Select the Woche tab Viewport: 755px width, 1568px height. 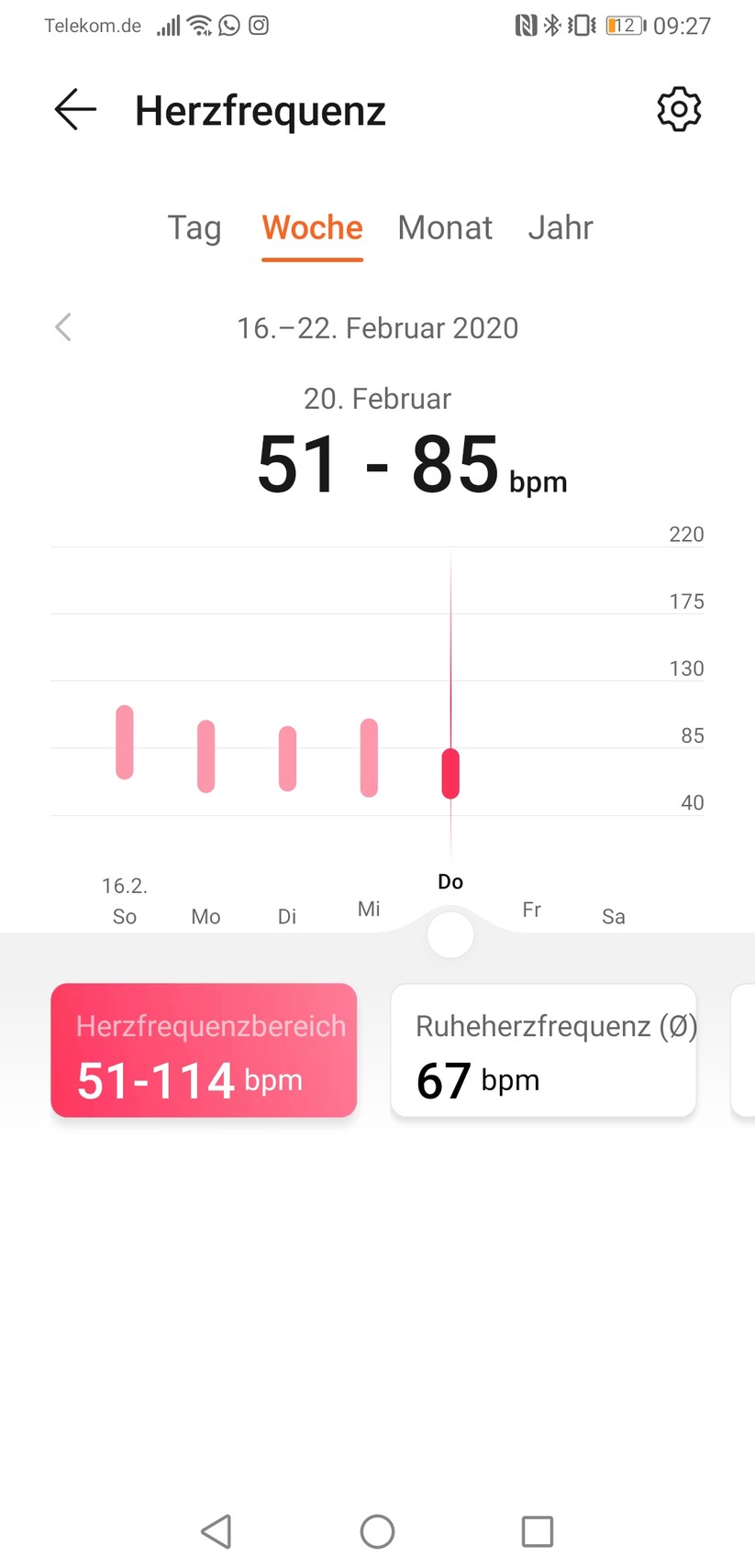pyautogui.click(x=312, y=227)
